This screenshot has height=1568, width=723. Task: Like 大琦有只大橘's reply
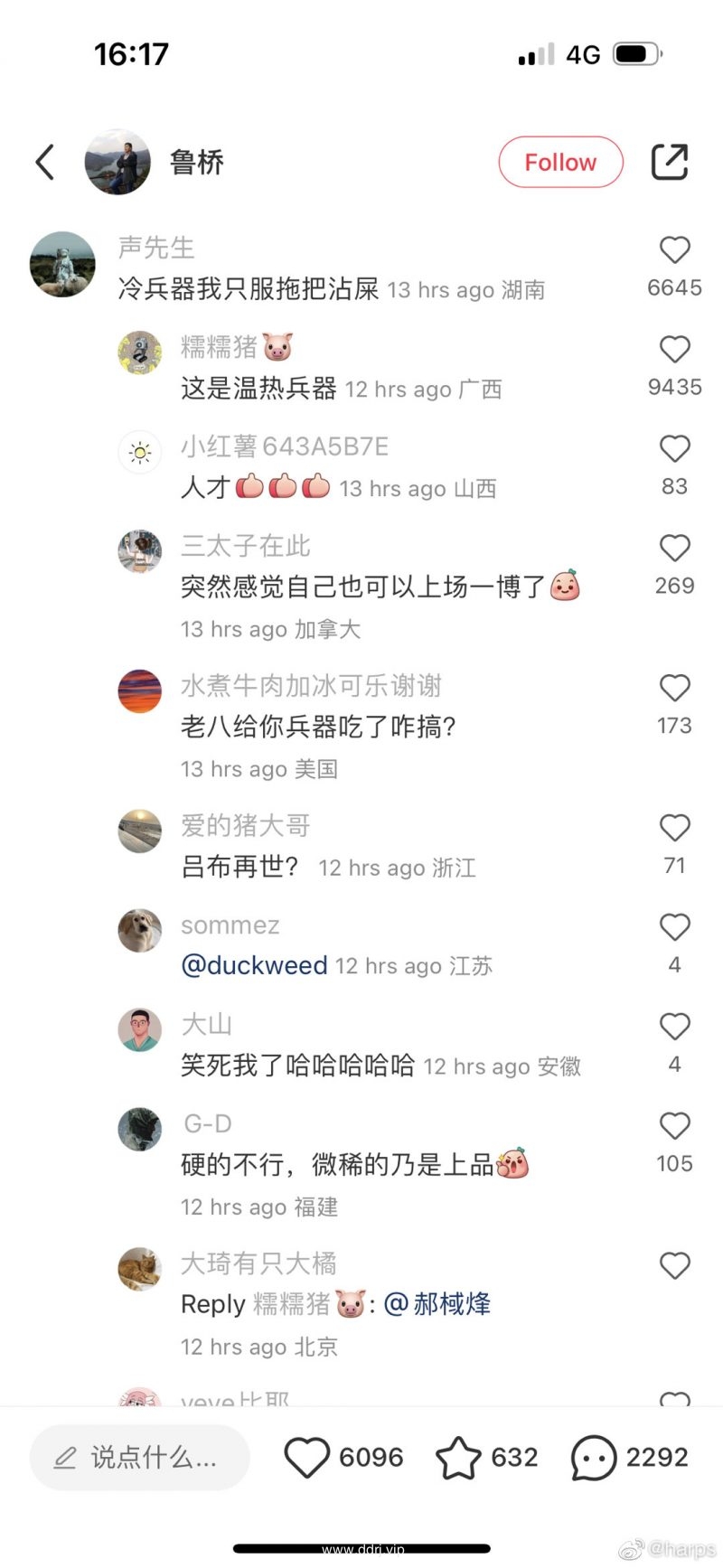[x=674, y=1267]
